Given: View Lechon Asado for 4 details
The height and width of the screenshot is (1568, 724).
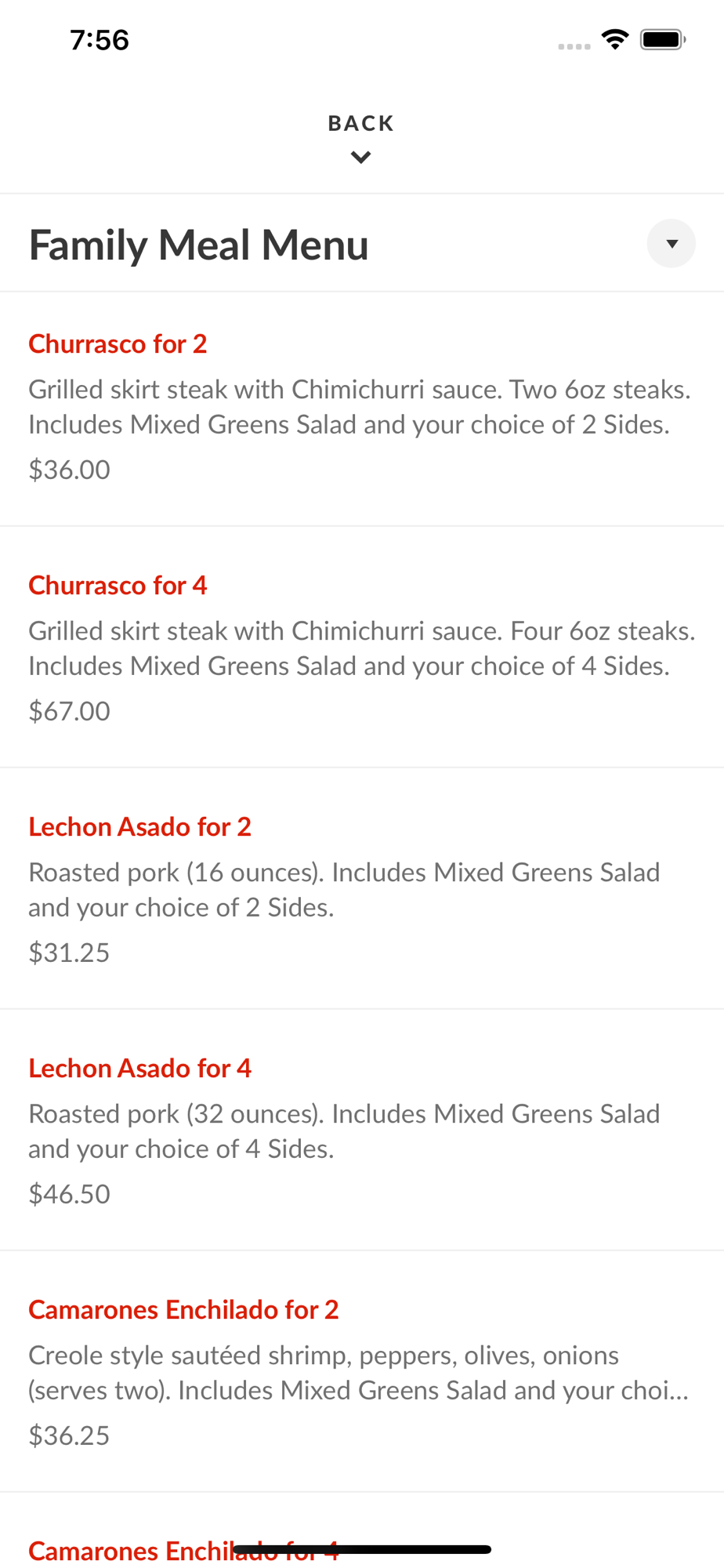Looking at the screenshot, I should point(139,1069).
